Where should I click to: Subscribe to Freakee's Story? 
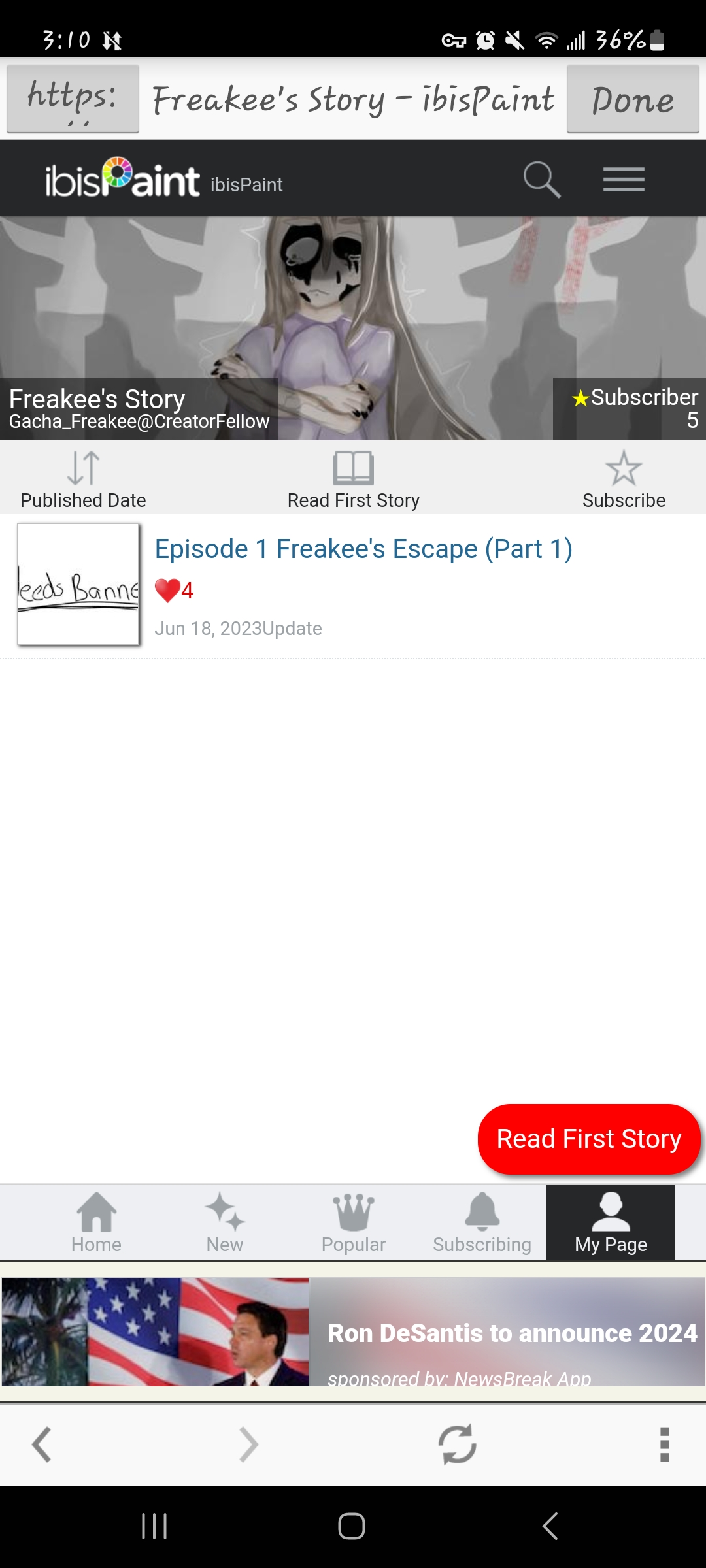point(623,479)
